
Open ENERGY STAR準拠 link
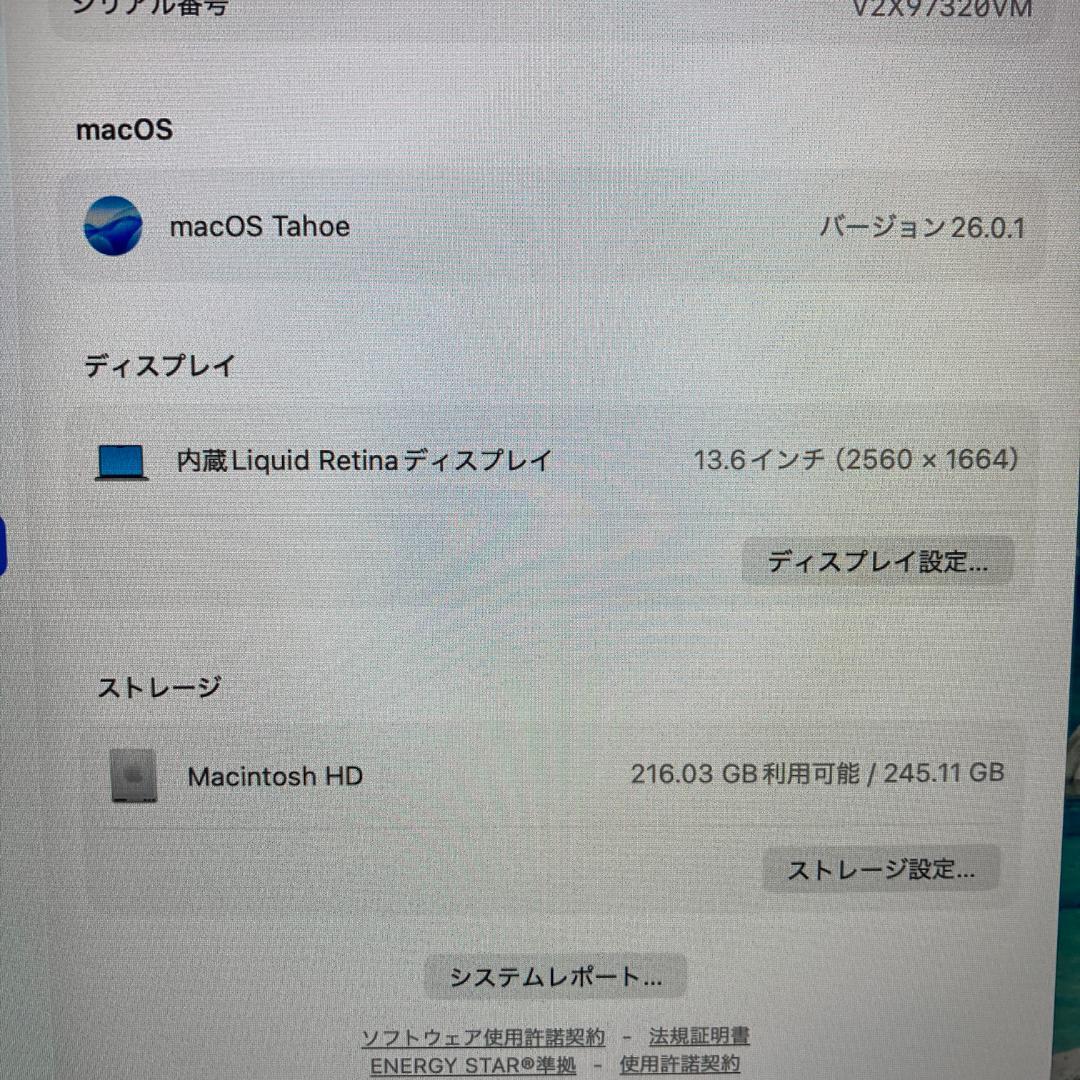click(472, 1065)
